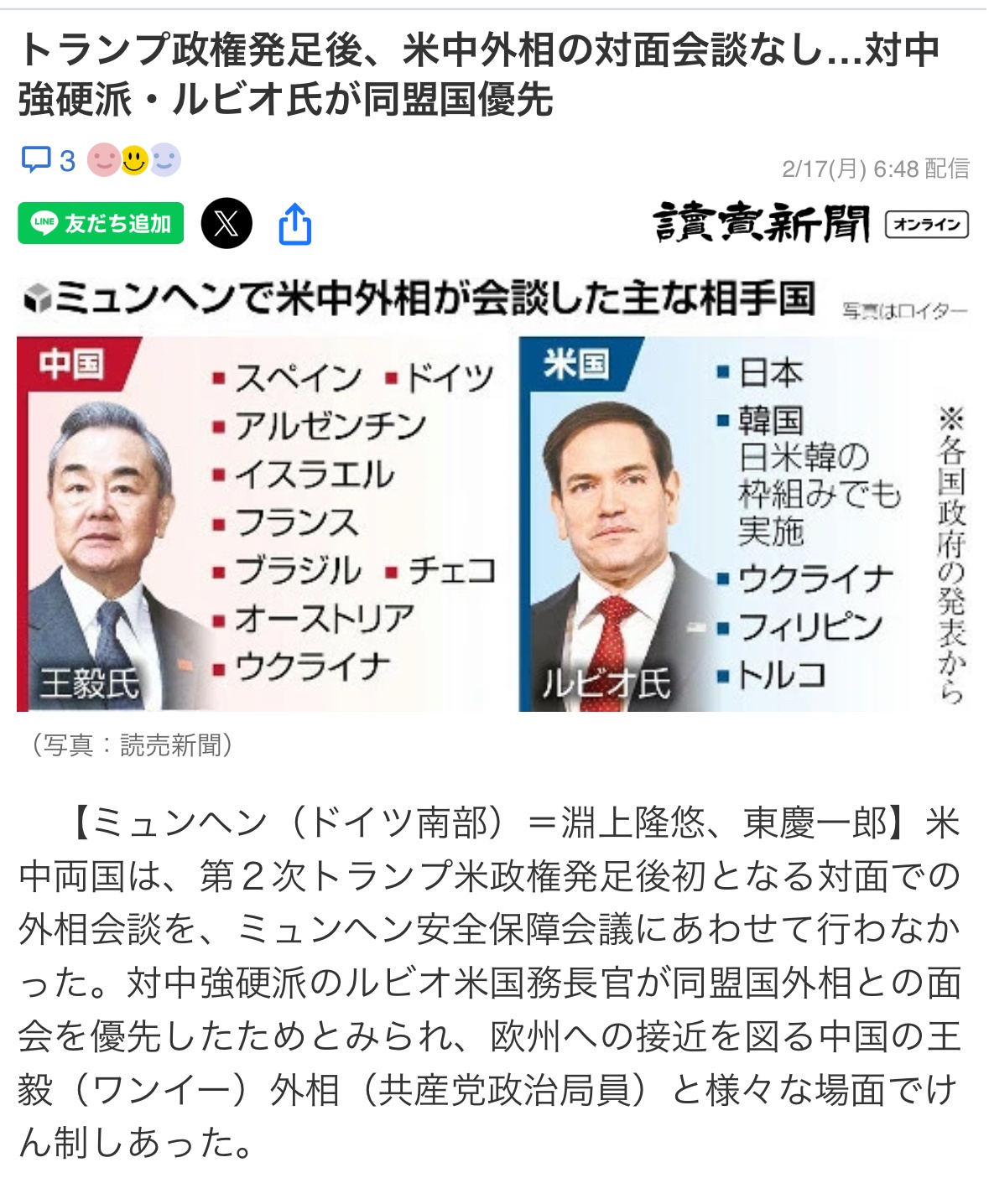This screenshot has width=989, height=1204.
Task: Open the share sheet icon
Action: (294, 225)
